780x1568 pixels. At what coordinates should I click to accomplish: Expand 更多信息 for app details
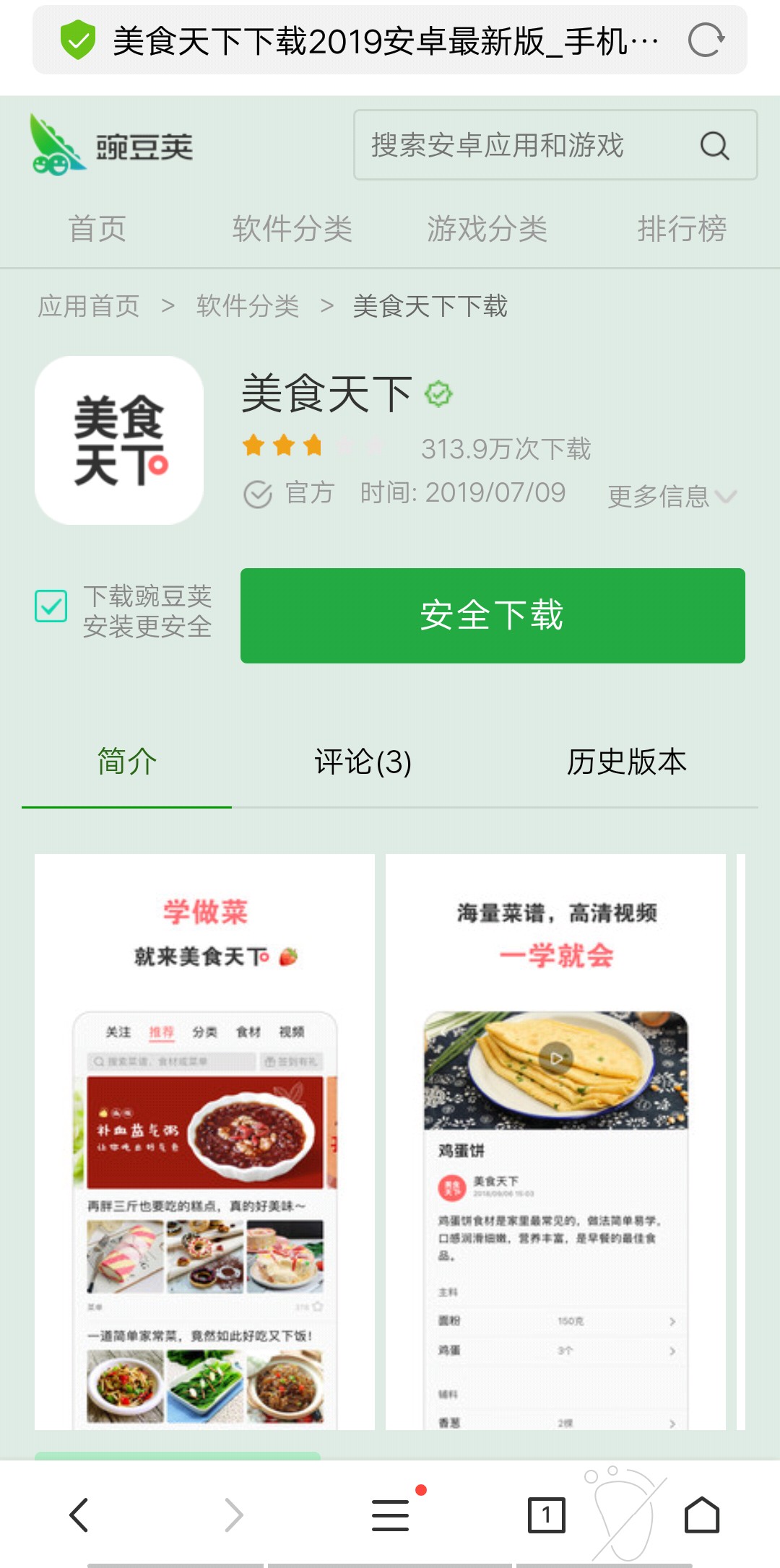[x=672, y=496]
